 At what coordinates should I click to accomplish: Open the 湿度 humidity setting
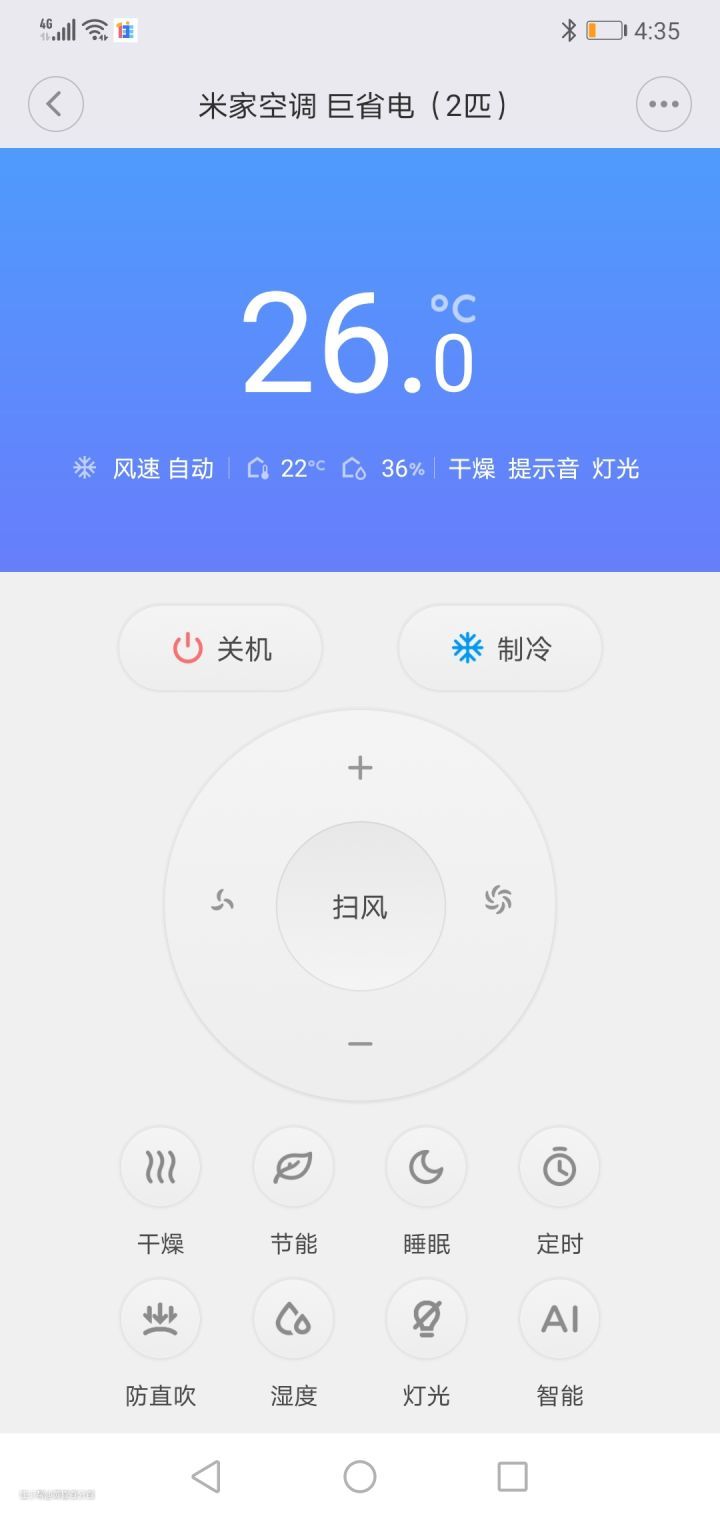[293, 1319]
